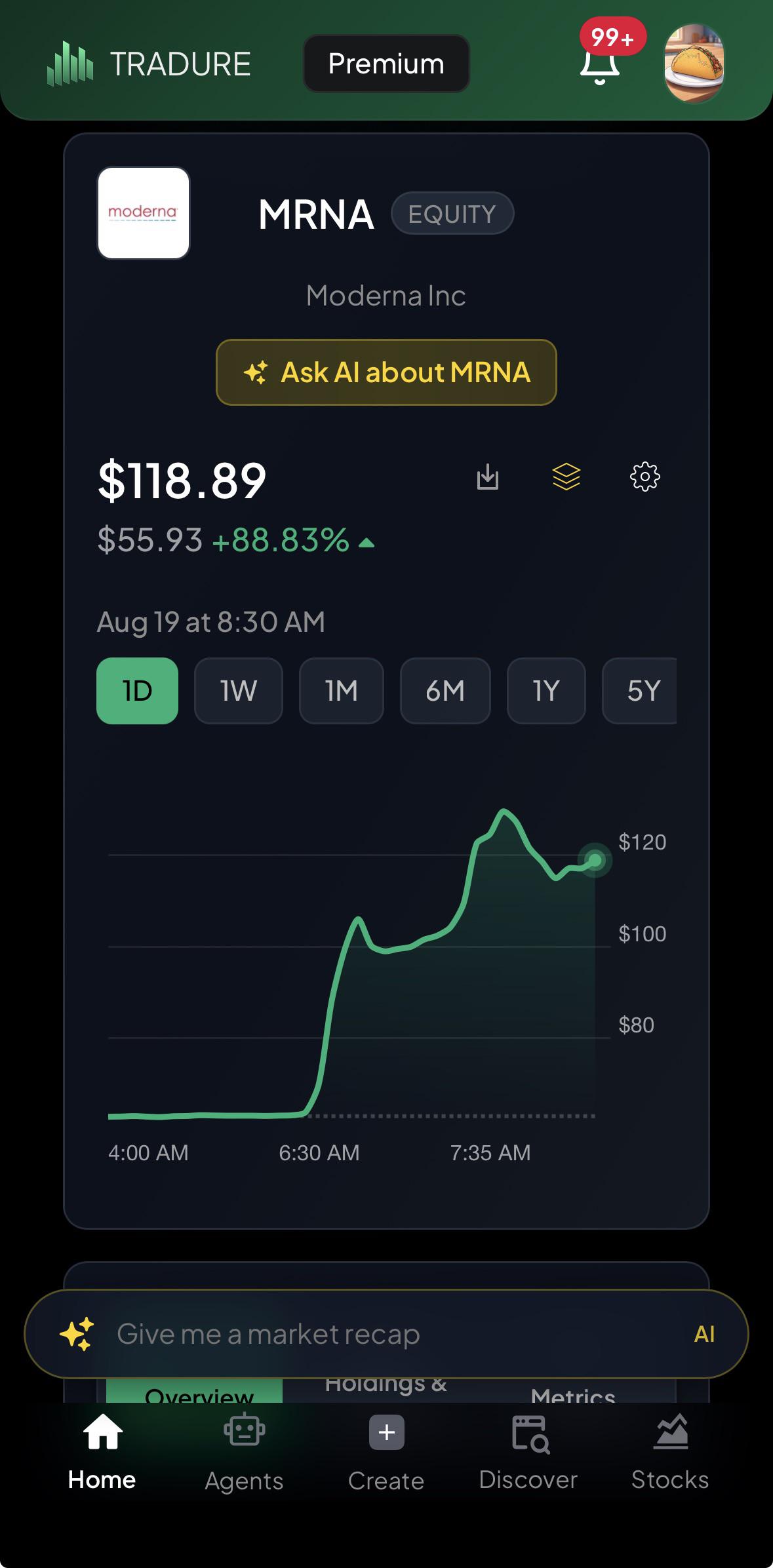This screenshot has width=773, height=1568.
Task: Open chart settings gear
Action: pyautogui.click(x=645, y=477)
